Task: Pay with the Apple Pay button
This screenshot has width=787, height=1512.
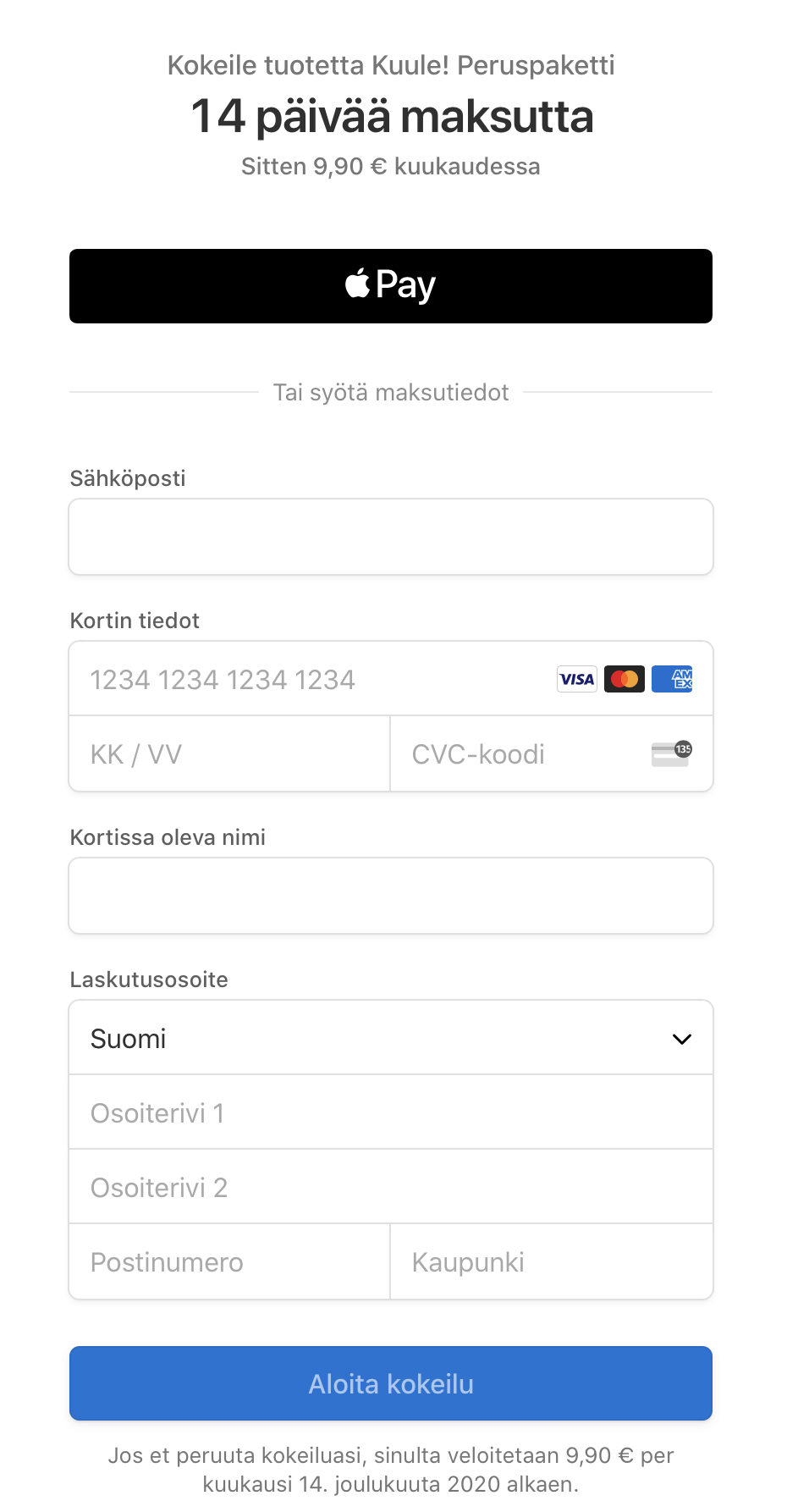Action: pos(391,286)
